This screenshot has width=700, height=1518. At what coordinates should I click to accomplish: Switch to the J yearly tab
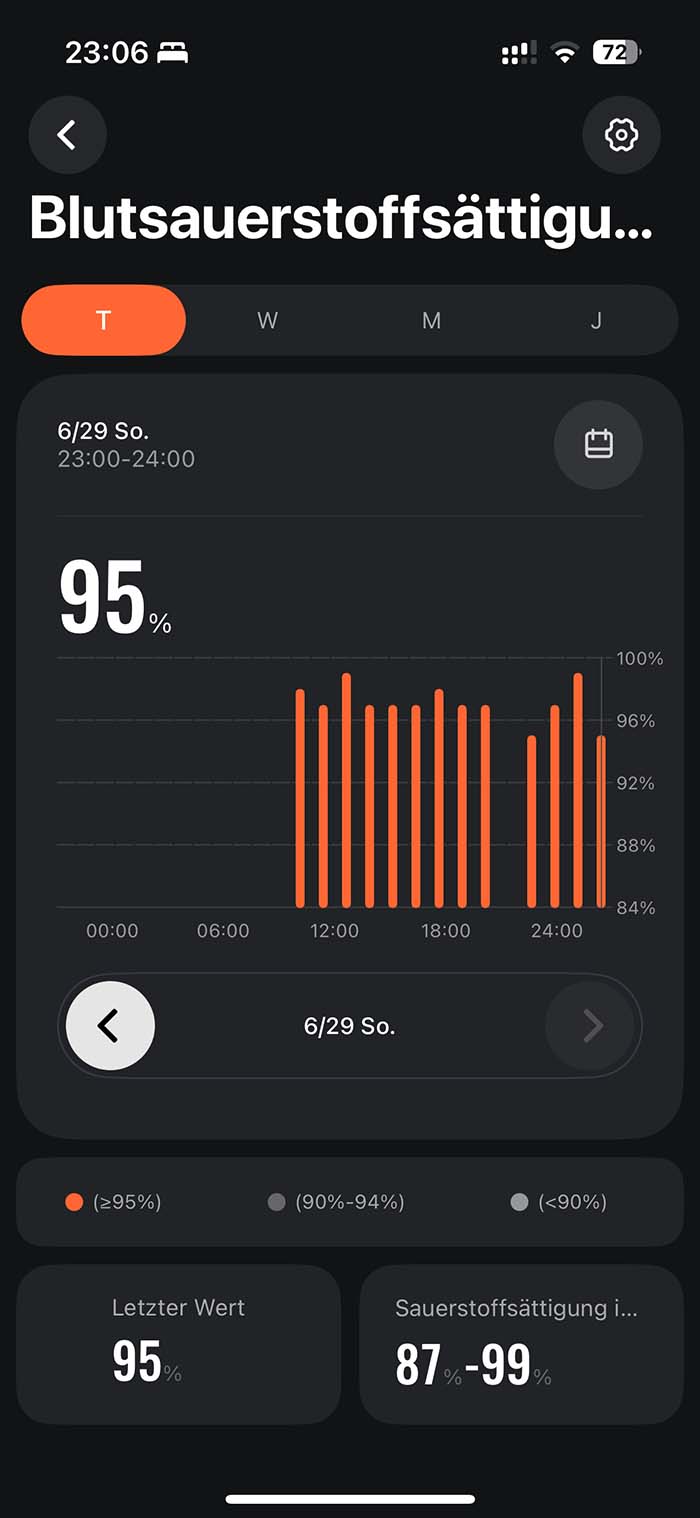pos(596,320)
